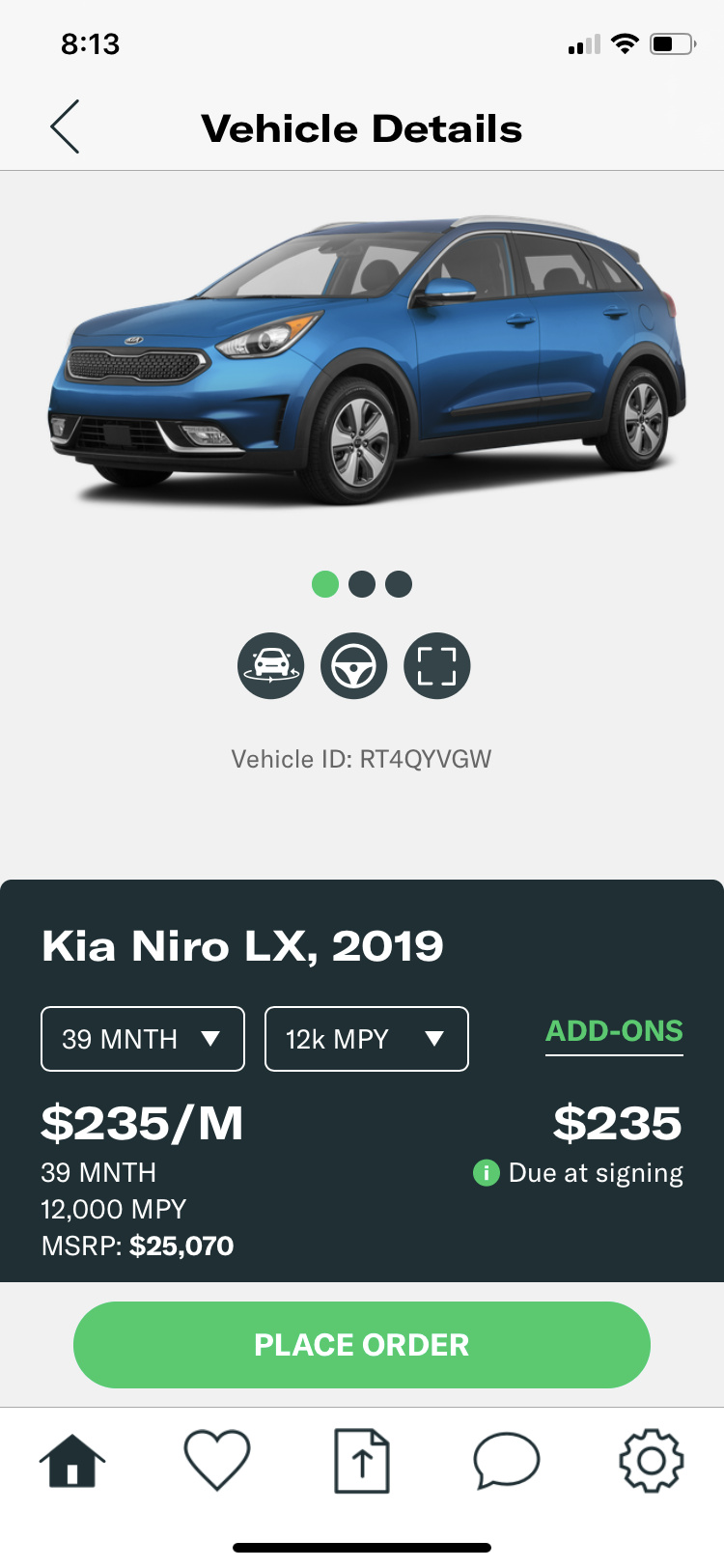
Task: View the interior steering wheel view
Action: [x=354, y=666]
